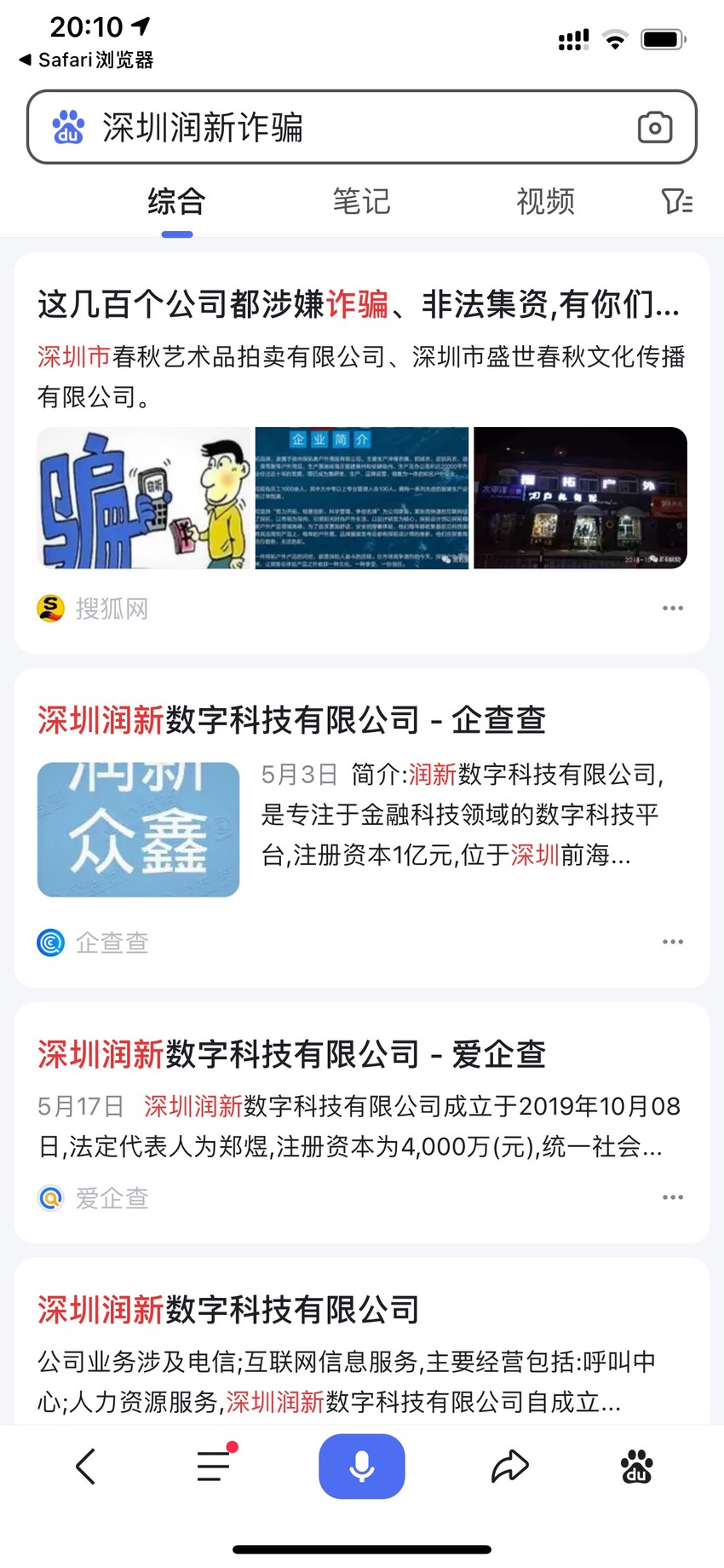
Task: Switch to the 视频 tab
Action: (545, 202)
